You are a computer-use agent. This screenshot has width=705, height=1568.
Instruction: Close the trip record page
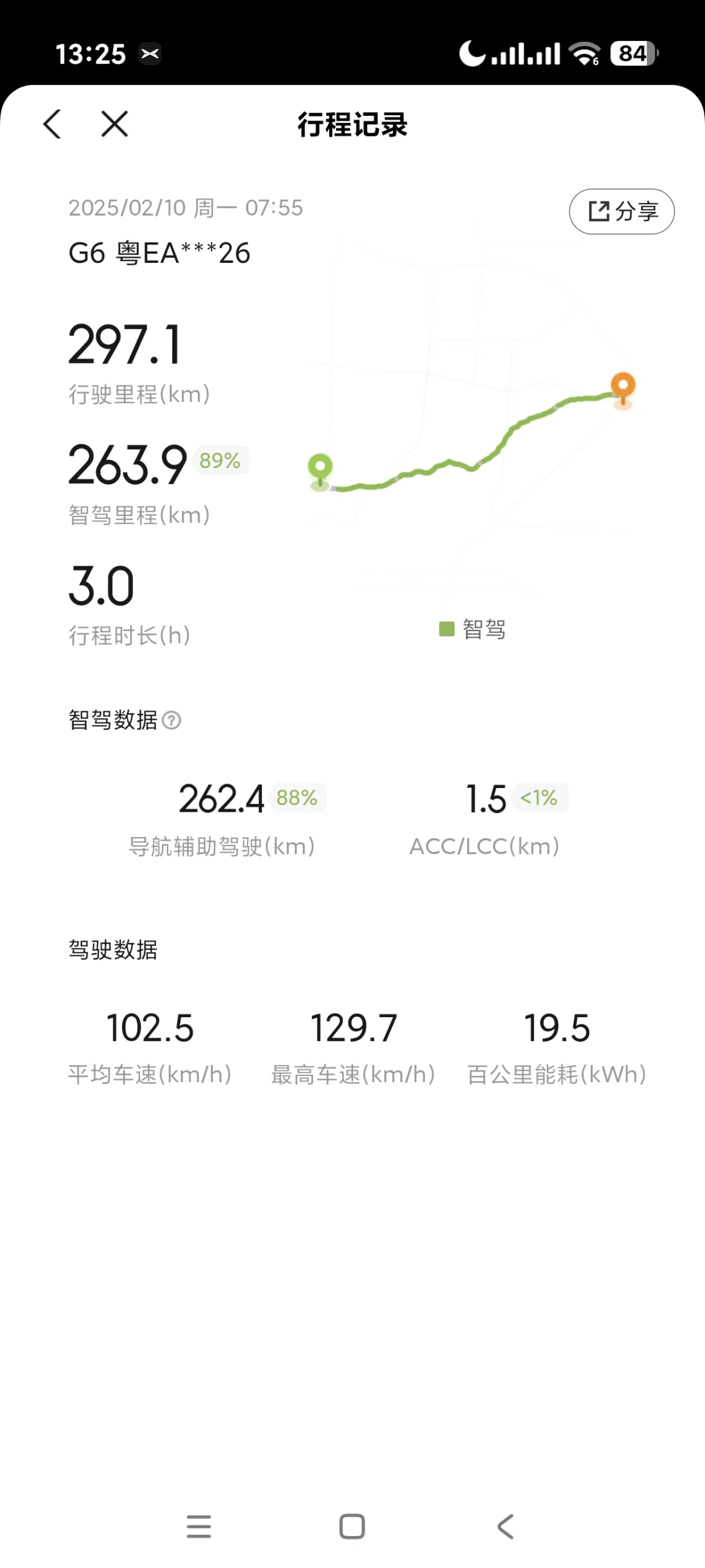click(x=115, y=124)
